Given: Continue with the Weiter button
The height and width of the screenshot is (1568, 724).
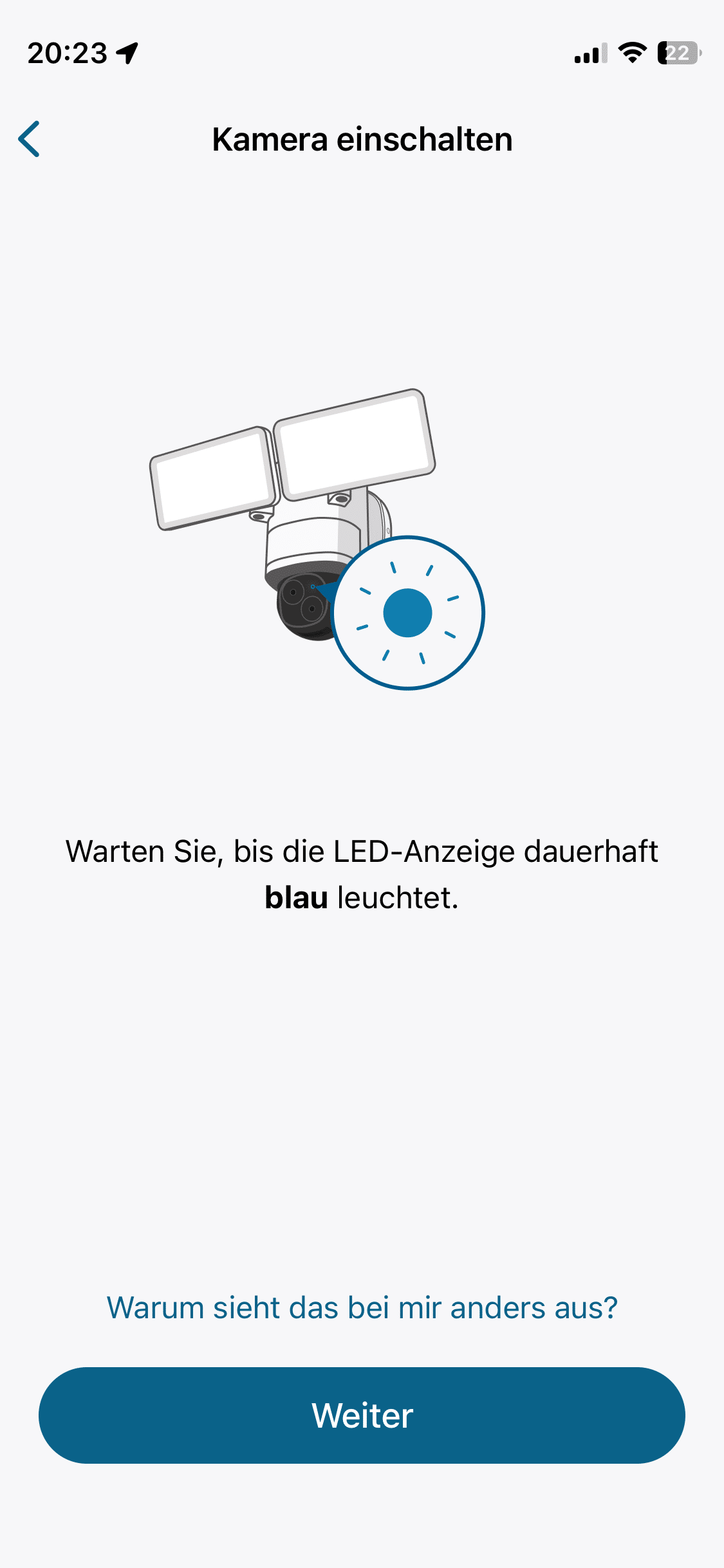Looking at the screenshot, I should (362, 1415).
